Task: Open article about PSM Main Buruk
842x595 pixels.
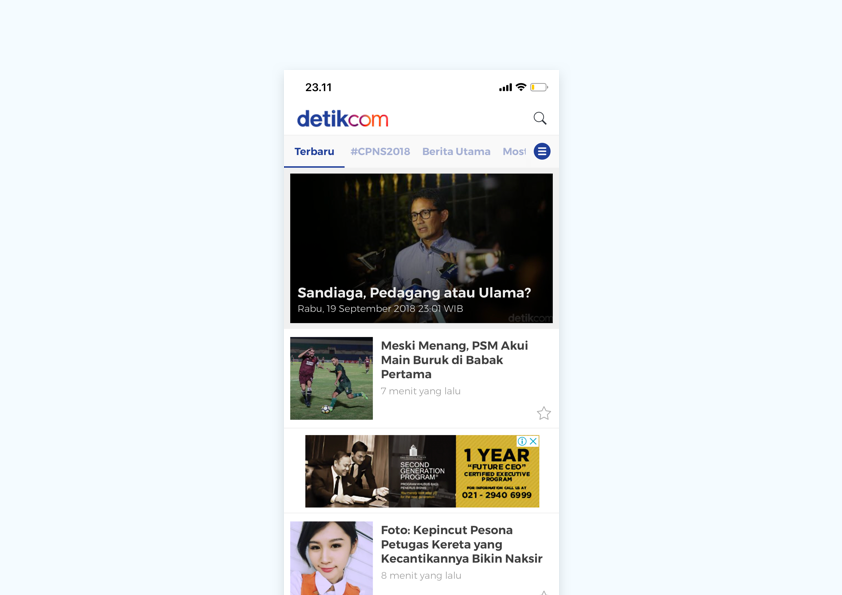Action: click(x=454, y=359)
